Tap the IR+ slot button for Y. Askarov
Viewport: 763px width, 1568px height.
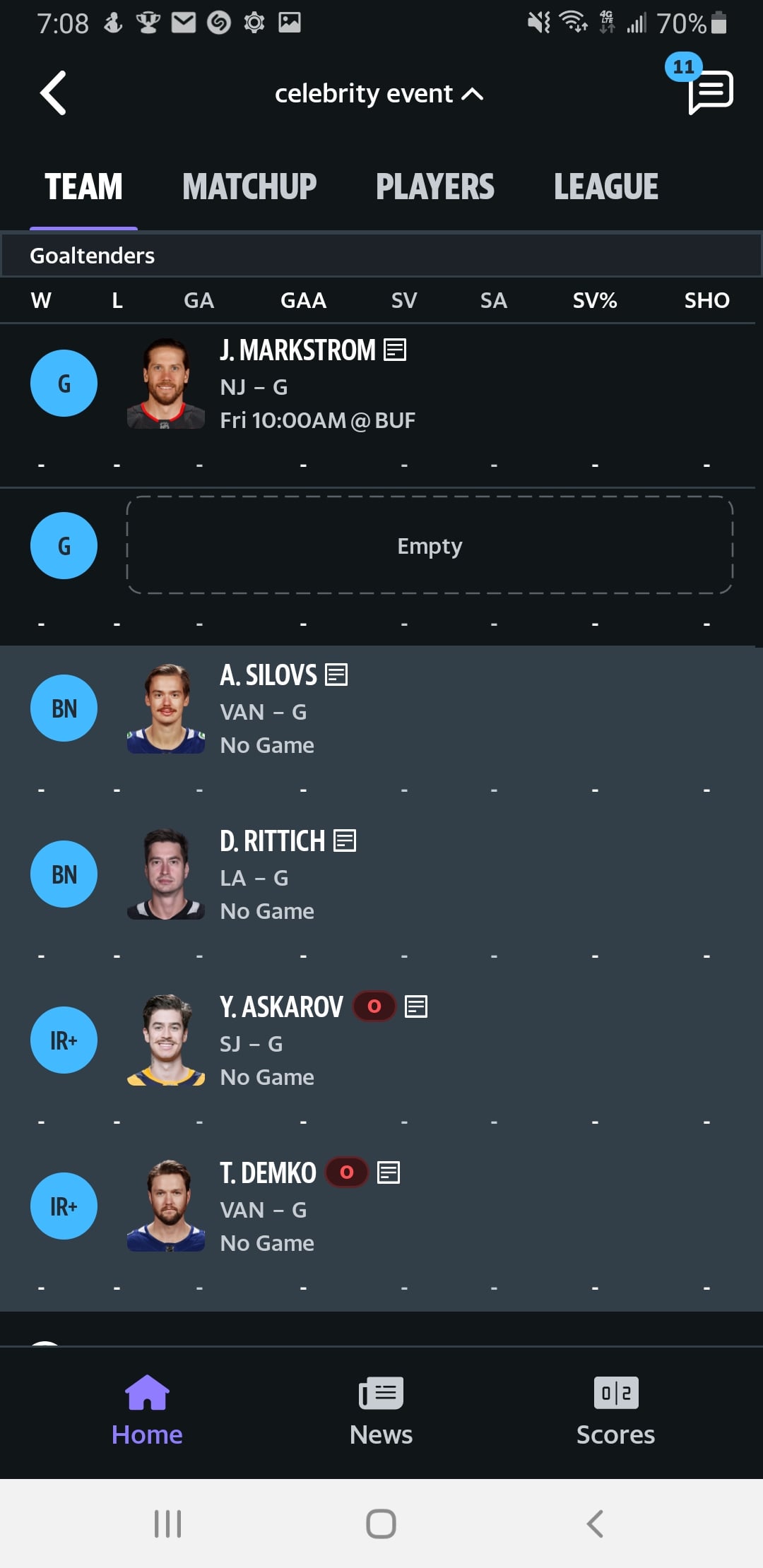64,1040
